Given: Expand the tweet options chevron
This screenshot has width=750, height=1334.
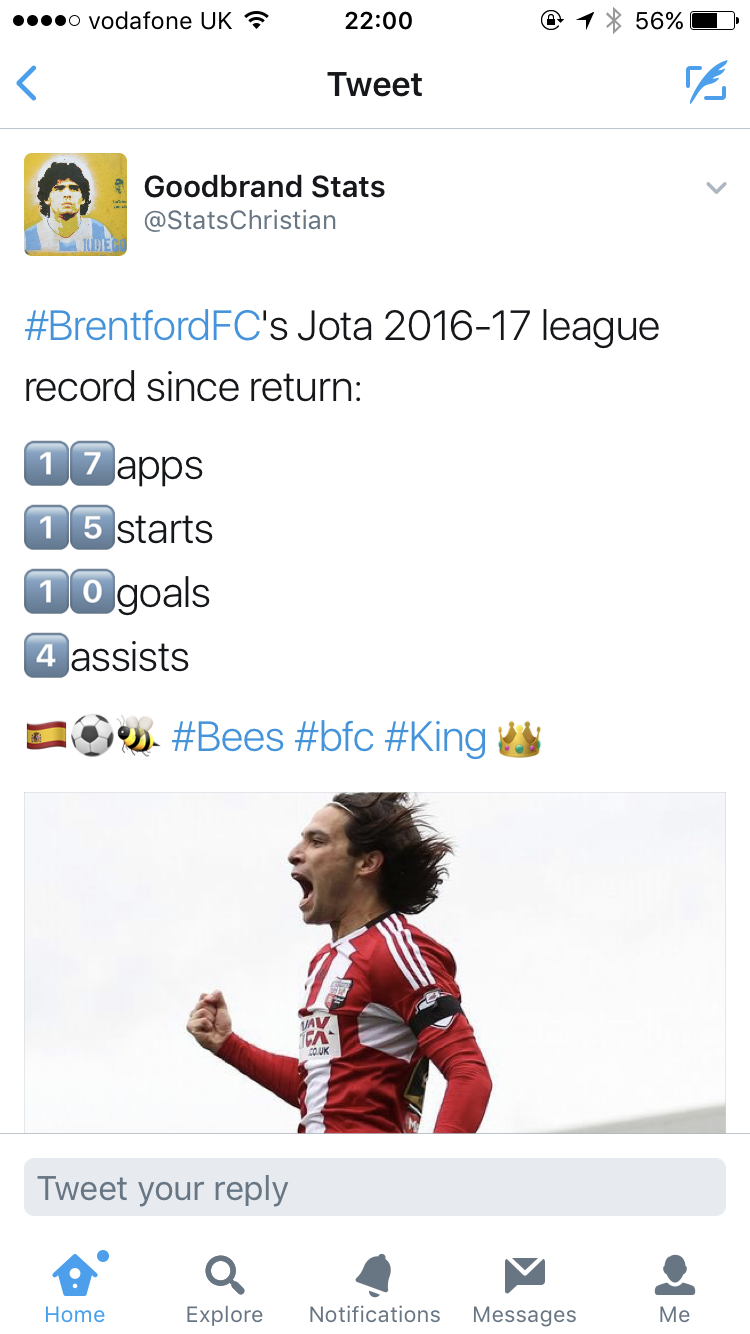Looking at the screenshot, I should point(716,188).
